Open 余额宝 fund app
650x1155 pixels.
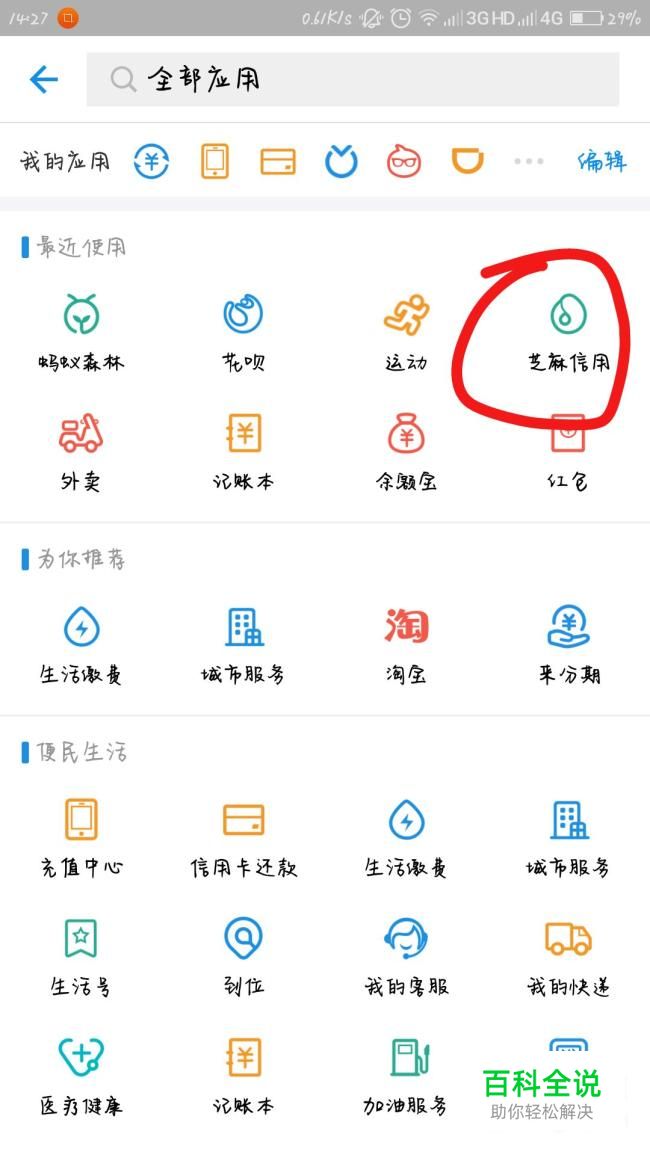[406, 451]
